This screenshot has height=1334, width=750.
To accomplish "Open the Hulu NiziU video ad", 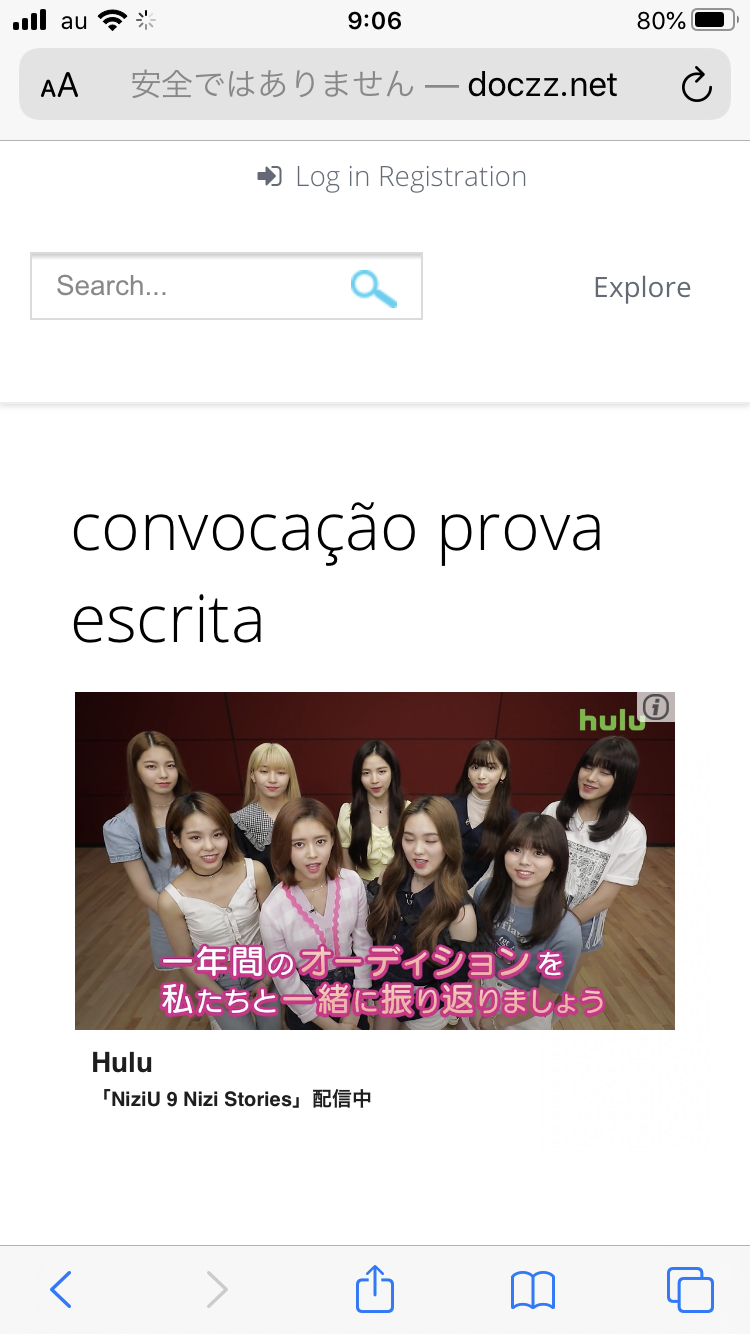I will [x=375, y=860].
